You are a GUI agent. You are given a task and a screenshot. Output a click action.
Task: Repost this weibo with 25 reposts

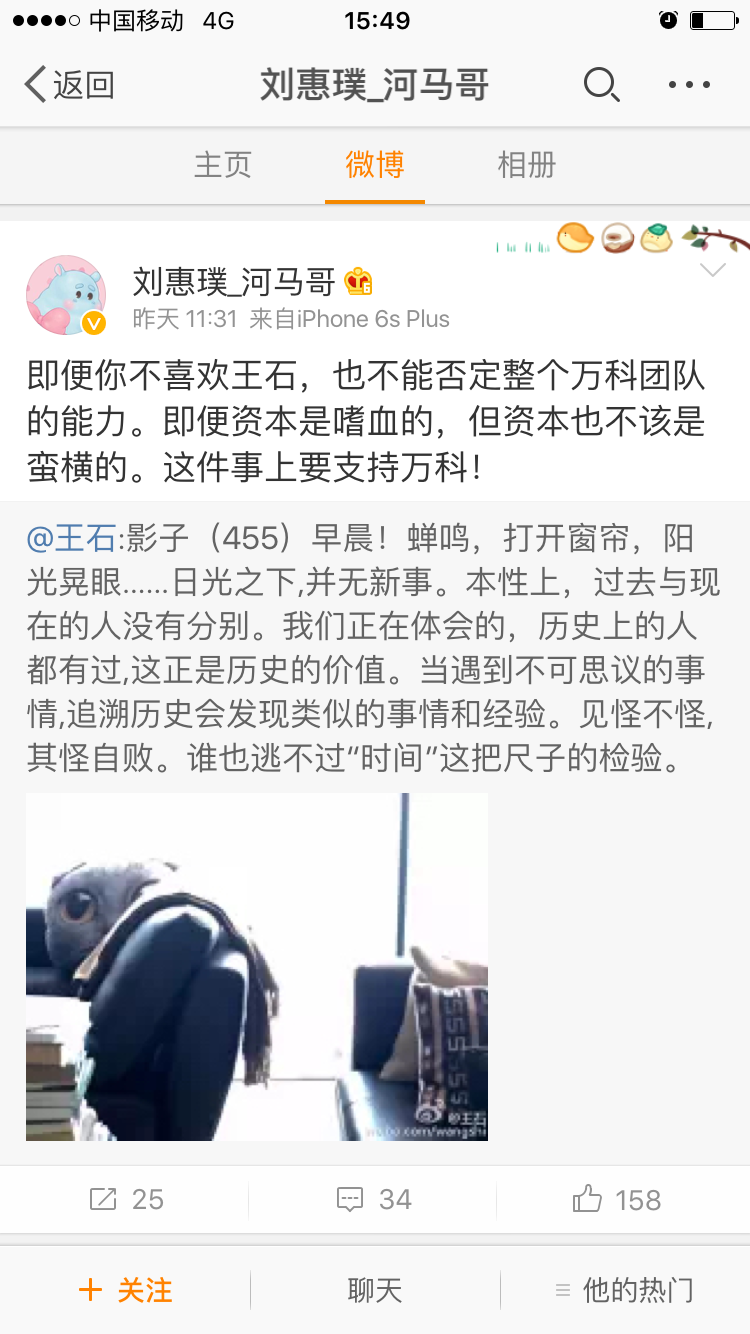point(126,1199)
